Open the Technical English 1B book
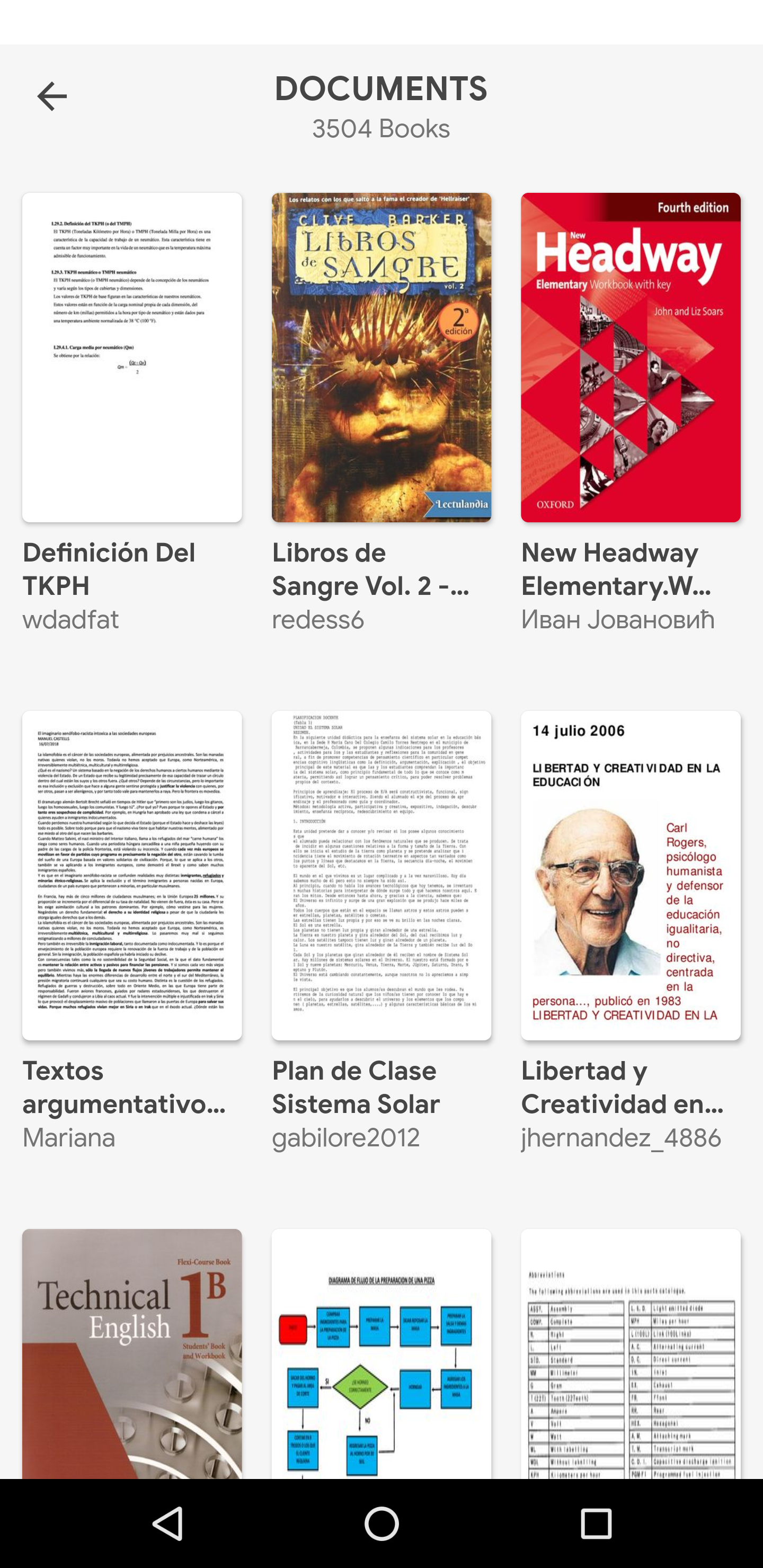Screen dimensions: 763x1568 pos(131,1352)
